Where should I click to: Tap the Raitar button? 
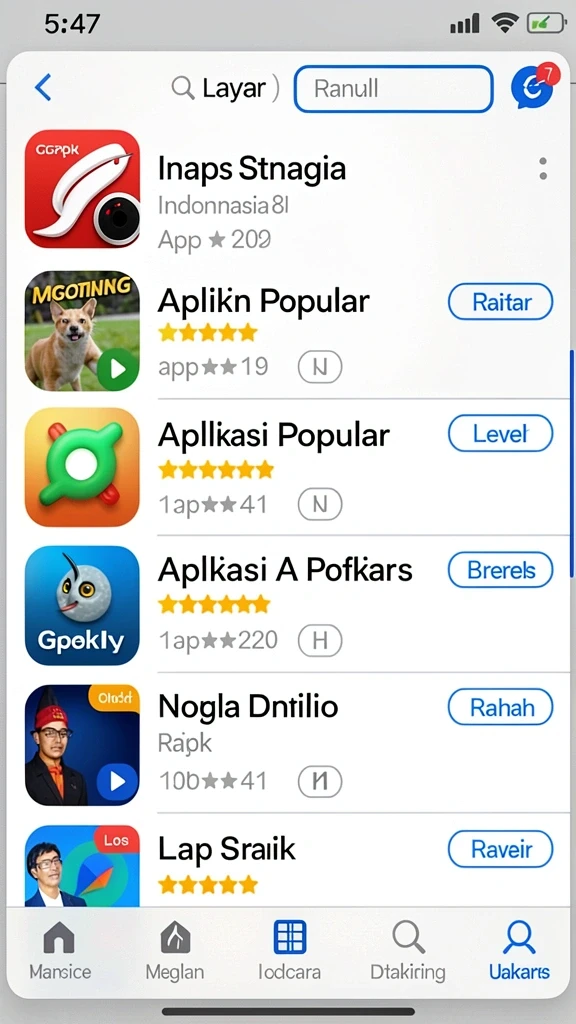point(500,302)
